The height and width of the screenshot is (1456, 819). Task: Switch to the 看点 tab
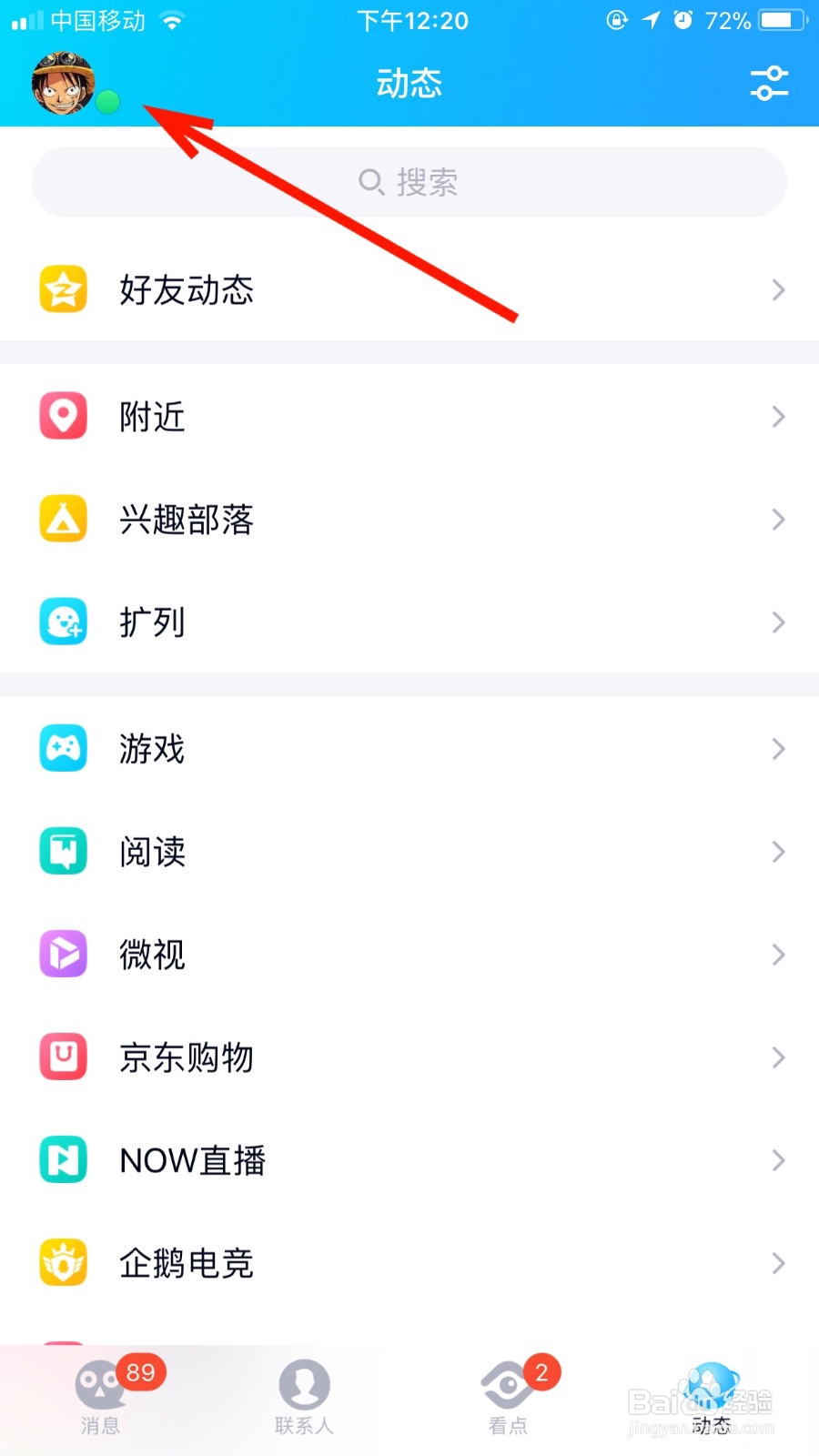[x=508, y=1397]
